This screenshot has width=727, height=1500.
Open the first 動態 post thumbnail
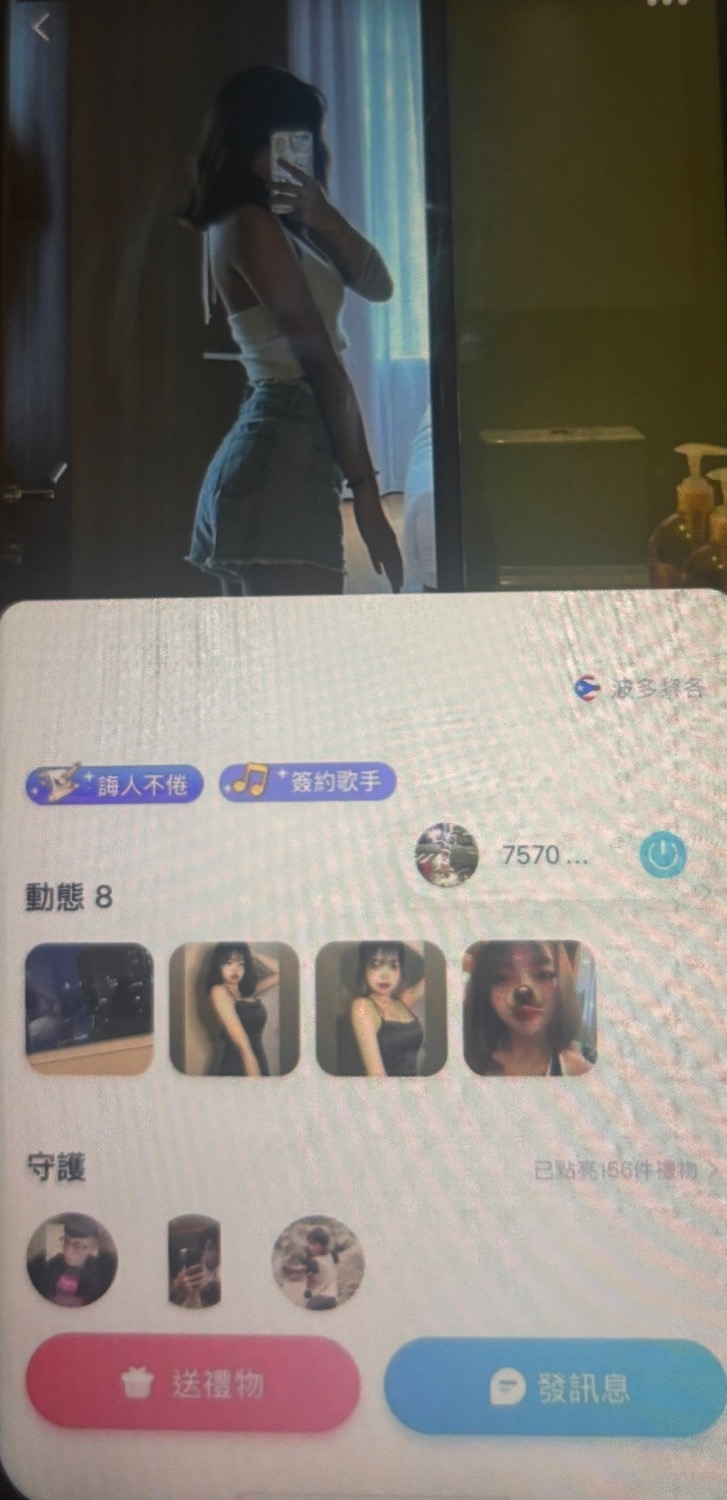pos(89,1008)
